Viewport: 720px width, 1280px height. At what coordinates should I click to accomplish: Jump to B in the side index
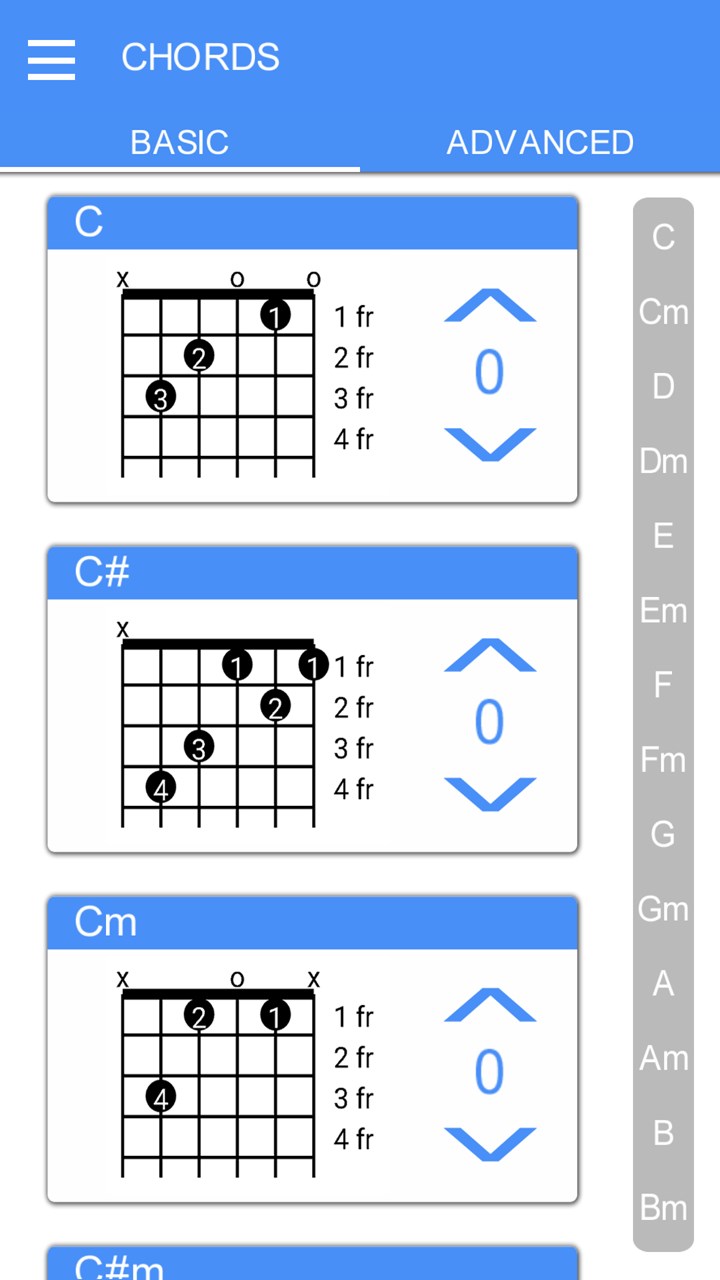663,1133
